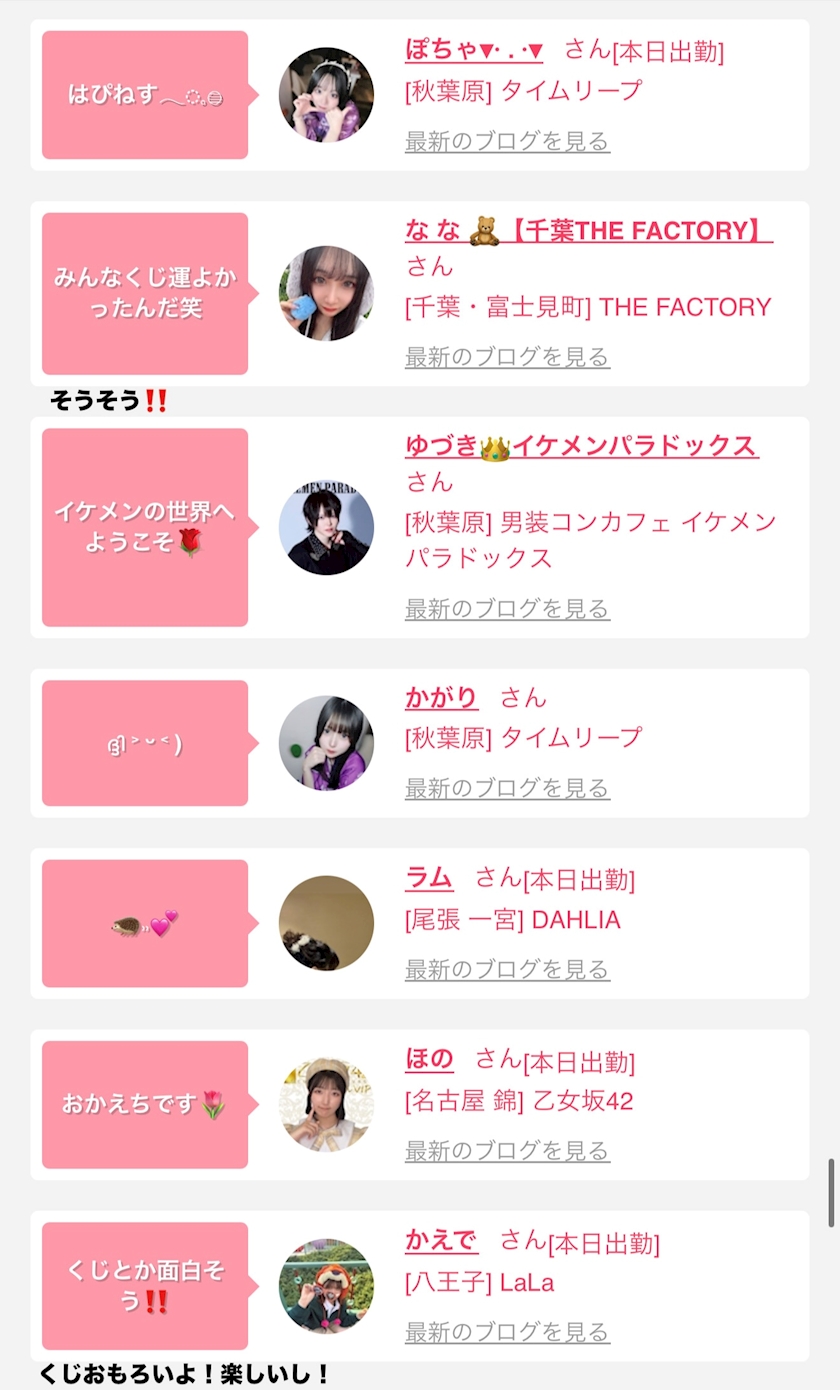Screen dimensions: 840x1390
Task: View latest blog under 乙女坂42 listing
Action: point(507,1150)
